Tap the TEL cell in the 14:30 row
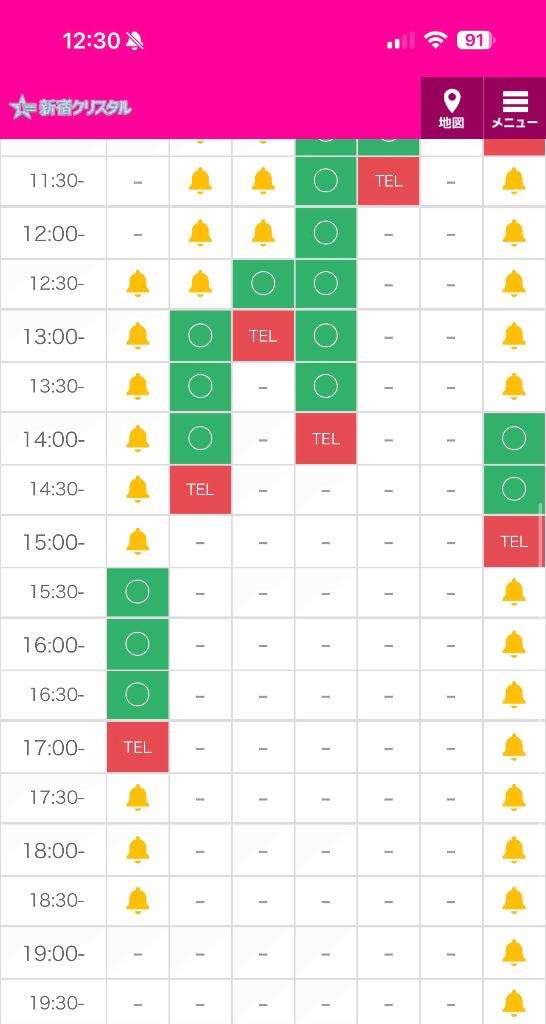 (x=200, y=489)
